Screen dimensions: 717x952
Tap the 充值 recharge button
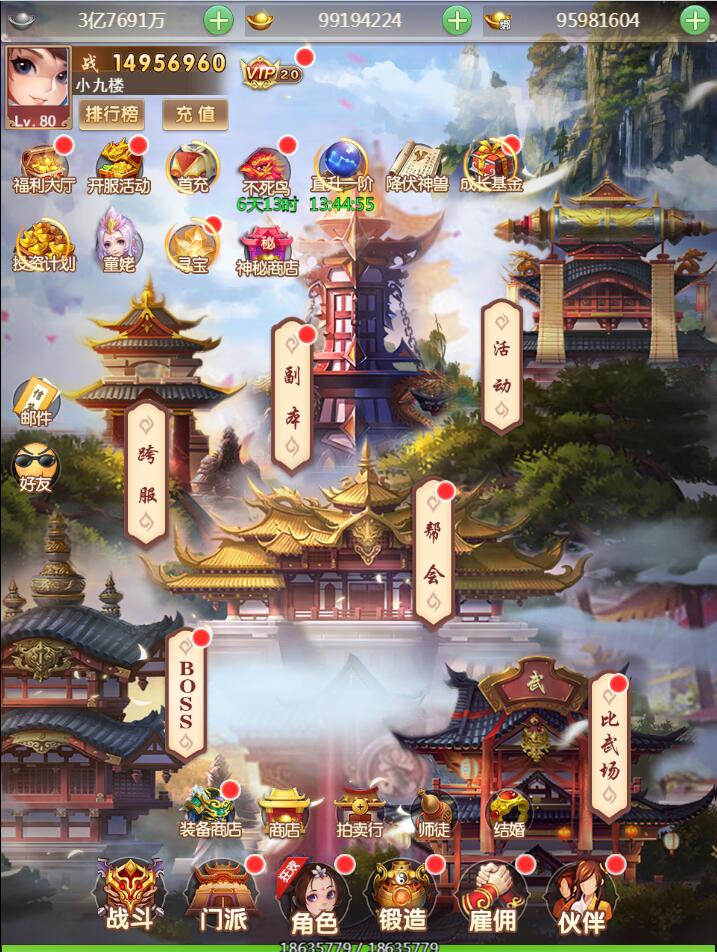[x=195, y=114]
